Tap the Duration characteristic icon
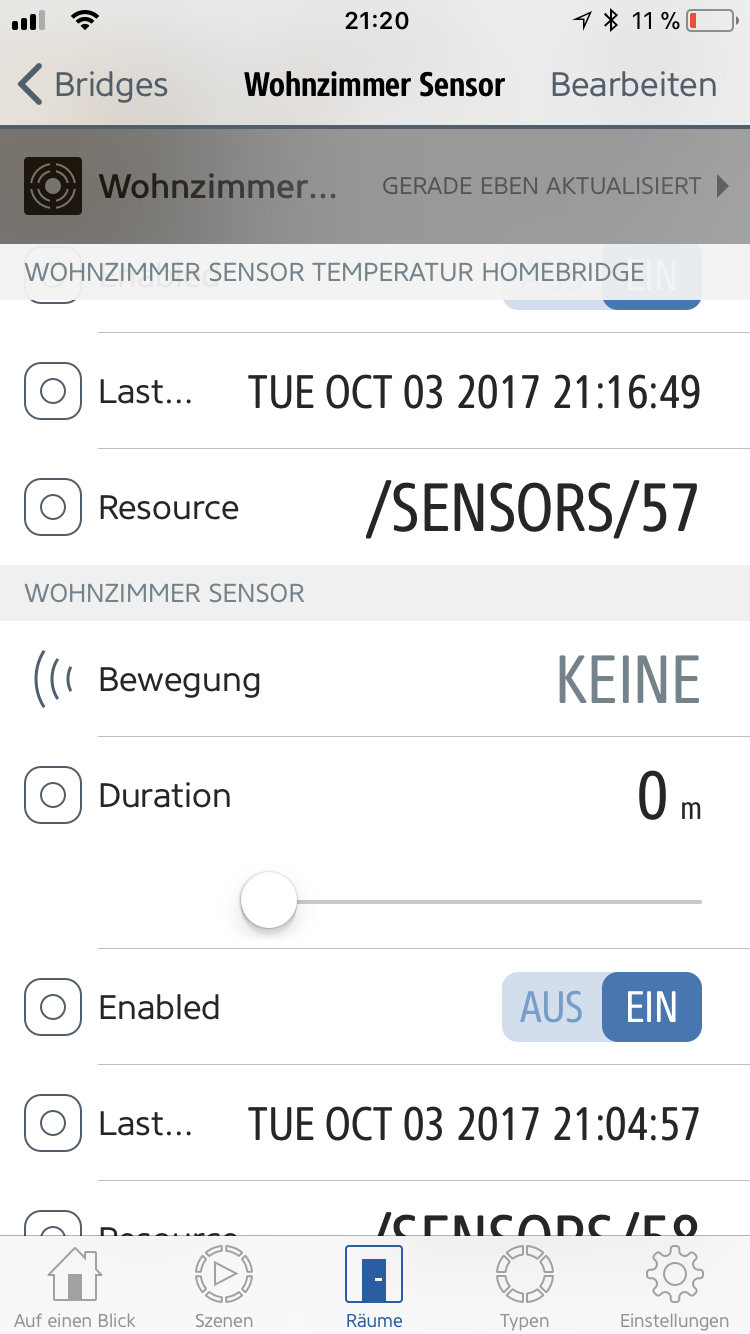This screenshot has height=1334, width=750. (53, 796)
